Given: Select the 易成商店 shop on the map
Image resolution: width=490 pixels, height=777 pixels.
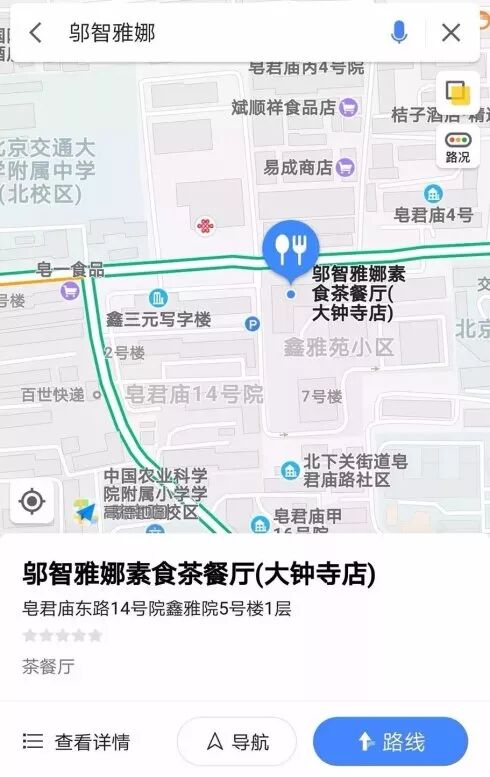Looking at the screenshot, I should 309,167.
